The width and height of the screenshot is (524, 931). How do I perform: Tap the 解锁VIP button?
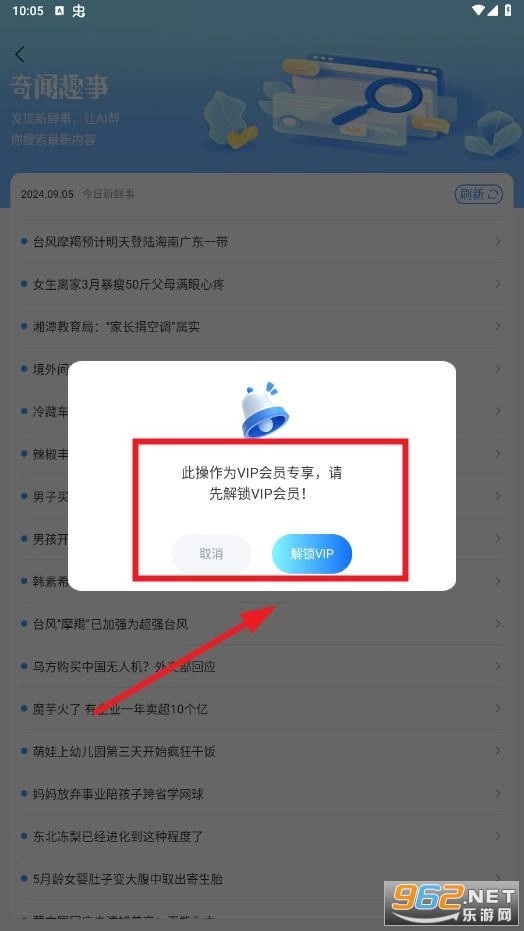[x=312, y=554]
